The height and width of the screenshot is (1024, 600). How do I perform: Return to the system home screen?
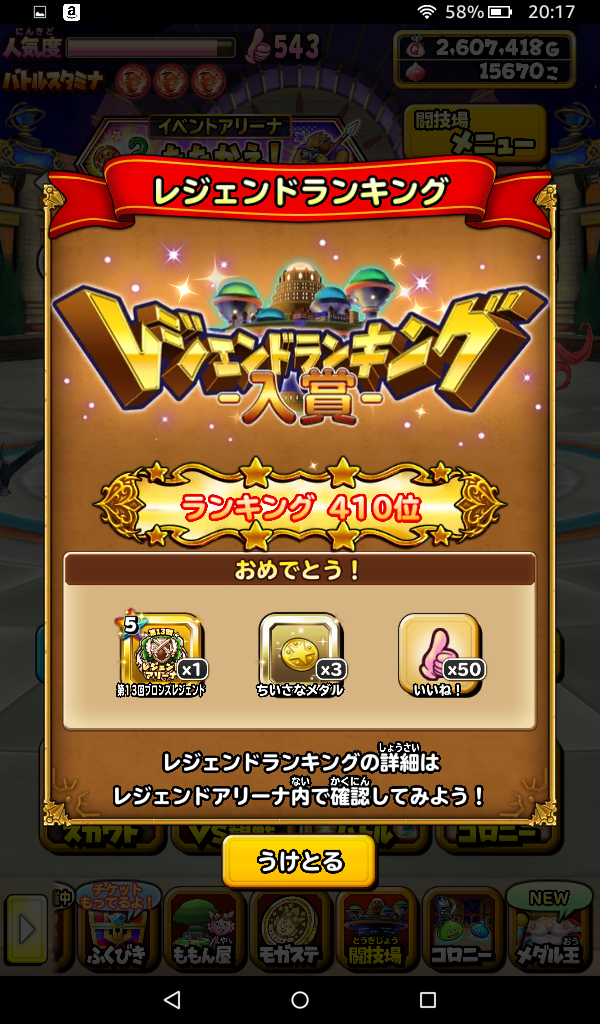300,999
